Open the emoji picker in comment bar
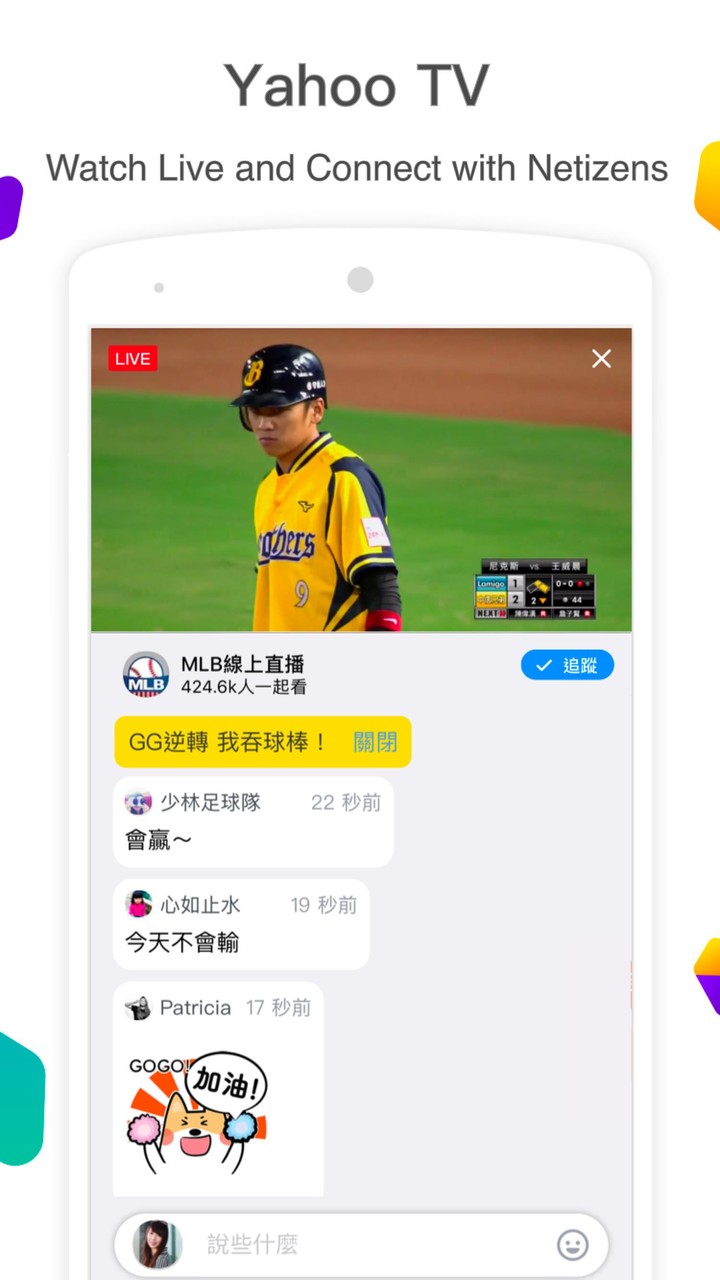The height and width of the screenshot is (1280, 720). pos(572,1244)
